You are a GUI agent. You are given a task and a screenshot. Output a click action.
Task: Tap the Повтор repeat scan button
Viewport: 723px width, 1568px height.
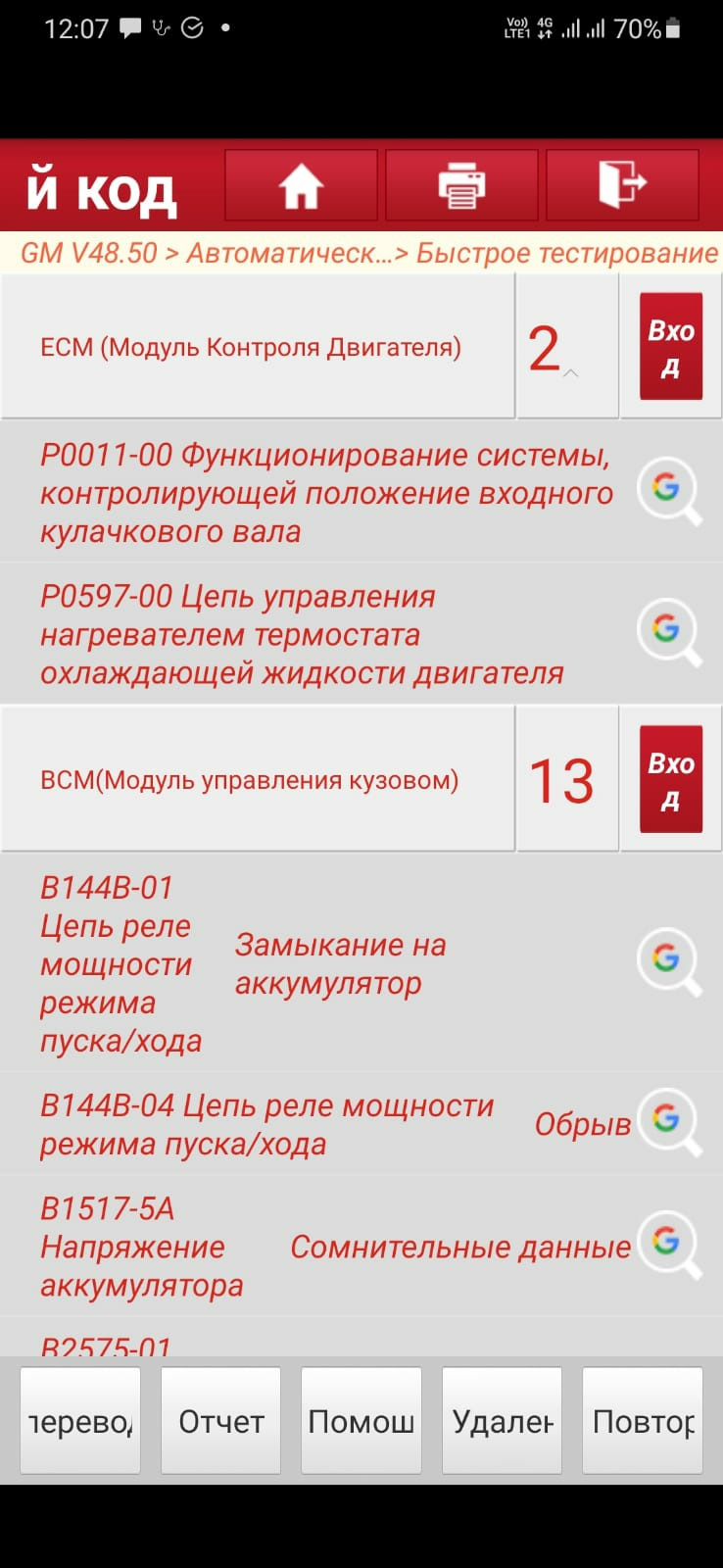point(643,1421)
